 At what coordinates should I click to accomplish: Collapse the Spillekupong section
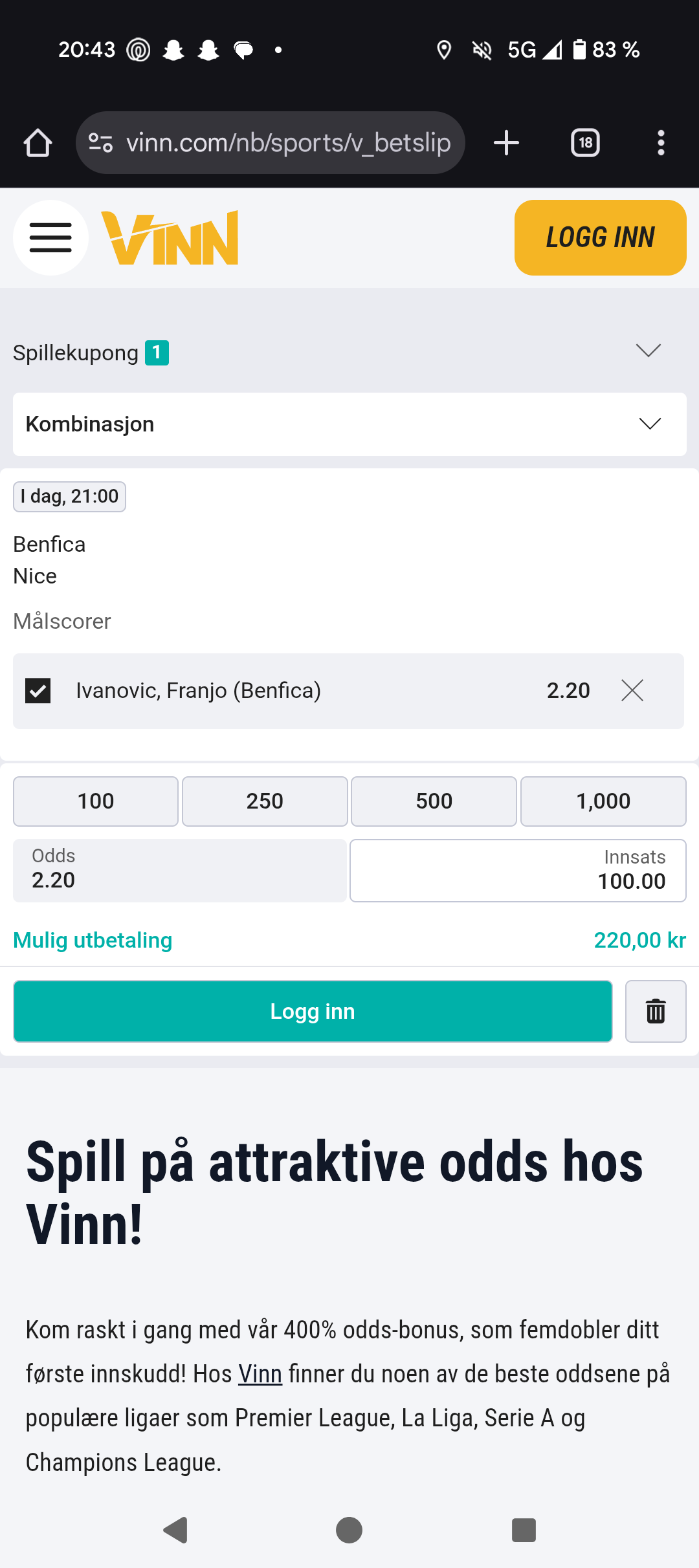tap(649, 351)
